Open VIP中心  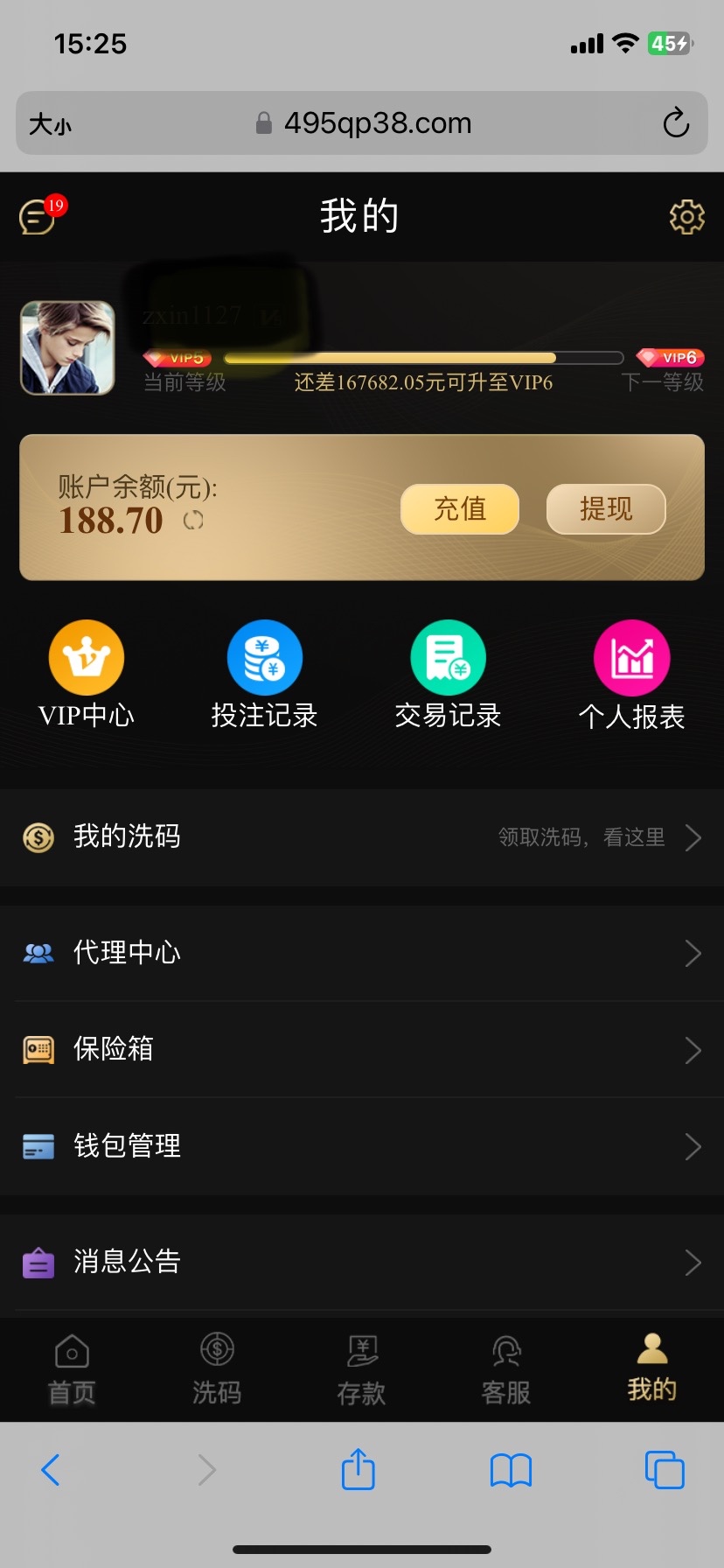[87, 674]
